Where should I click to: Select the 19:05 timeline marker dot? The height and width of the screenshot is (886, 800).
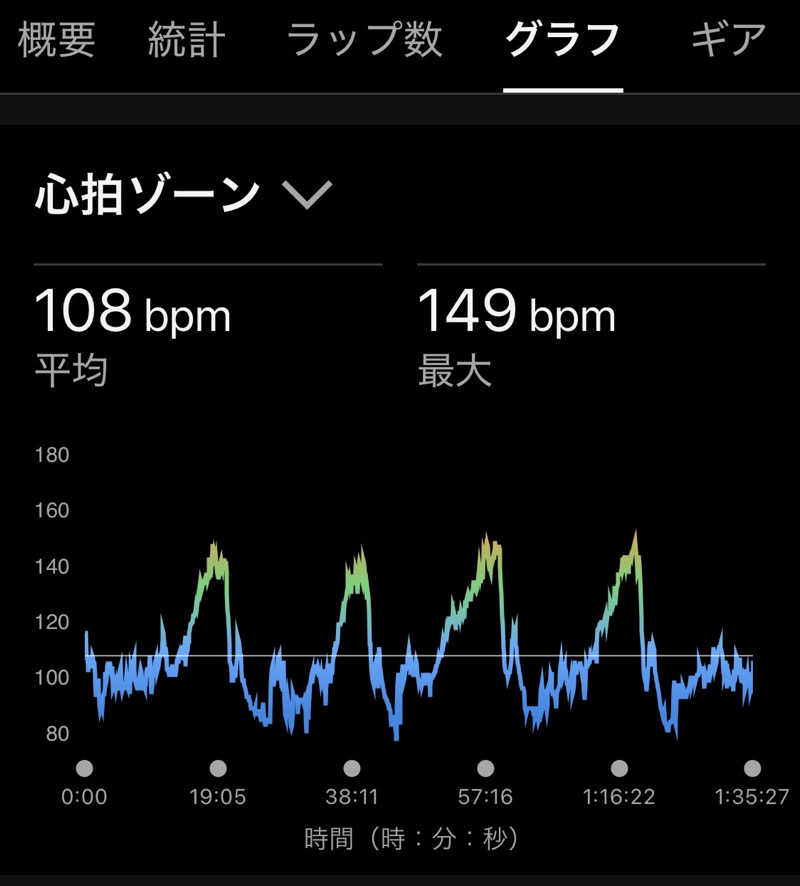click(218, 768)
